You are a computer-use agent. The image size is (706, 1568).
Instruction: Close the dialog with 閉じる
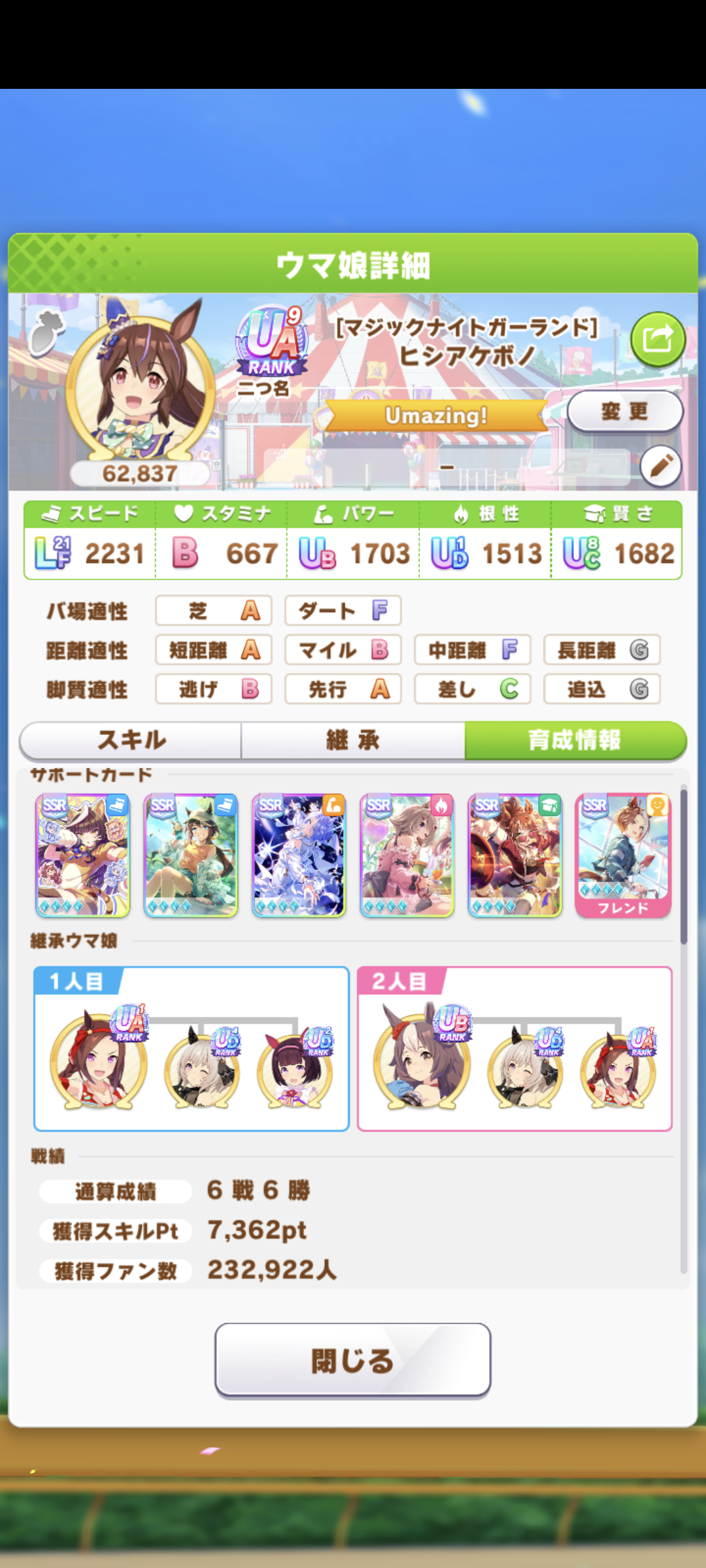coord(353,1360)
